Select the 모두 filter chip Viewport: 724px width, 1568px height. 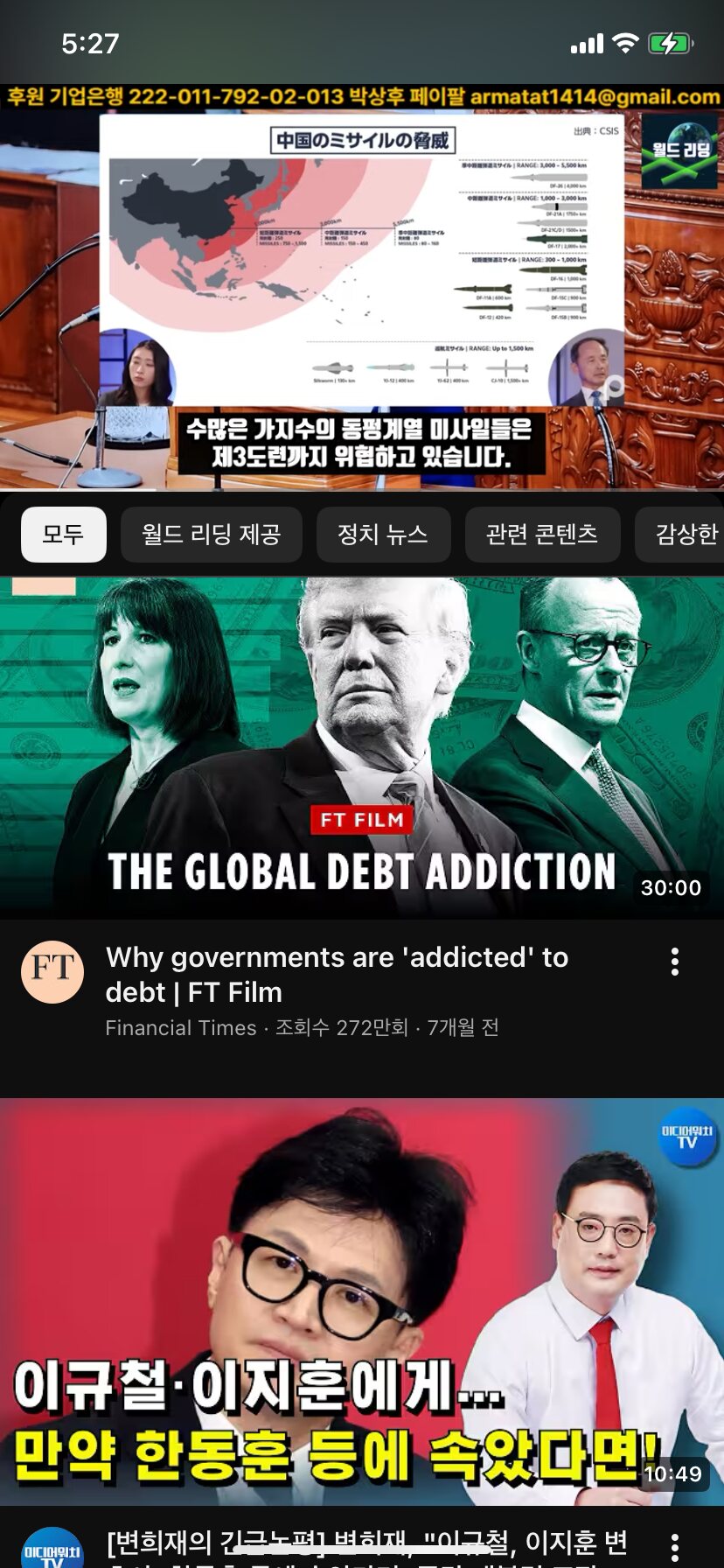pos(63,534)
